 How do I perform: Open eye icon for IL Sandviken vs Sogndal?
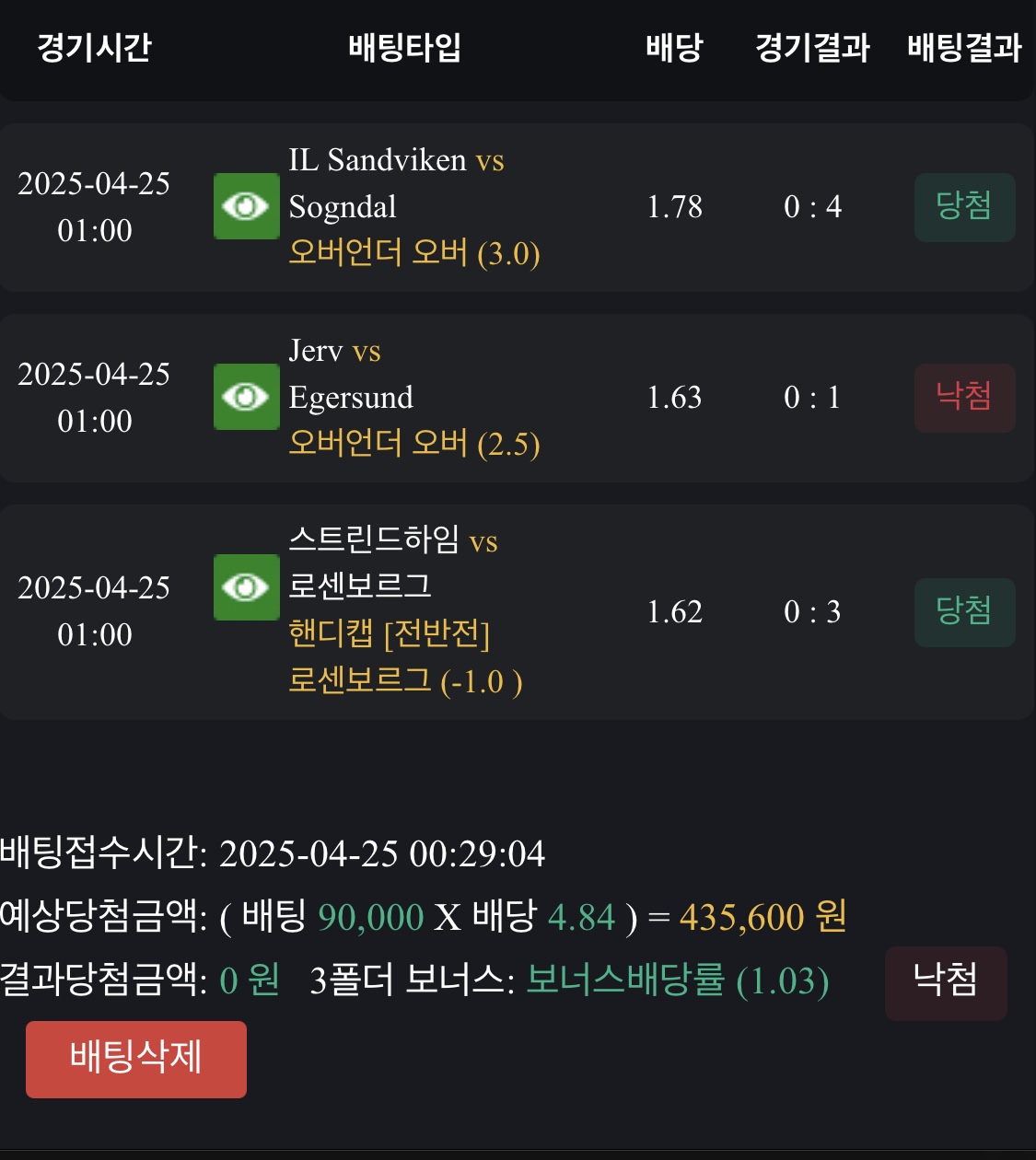coord(246,206)
